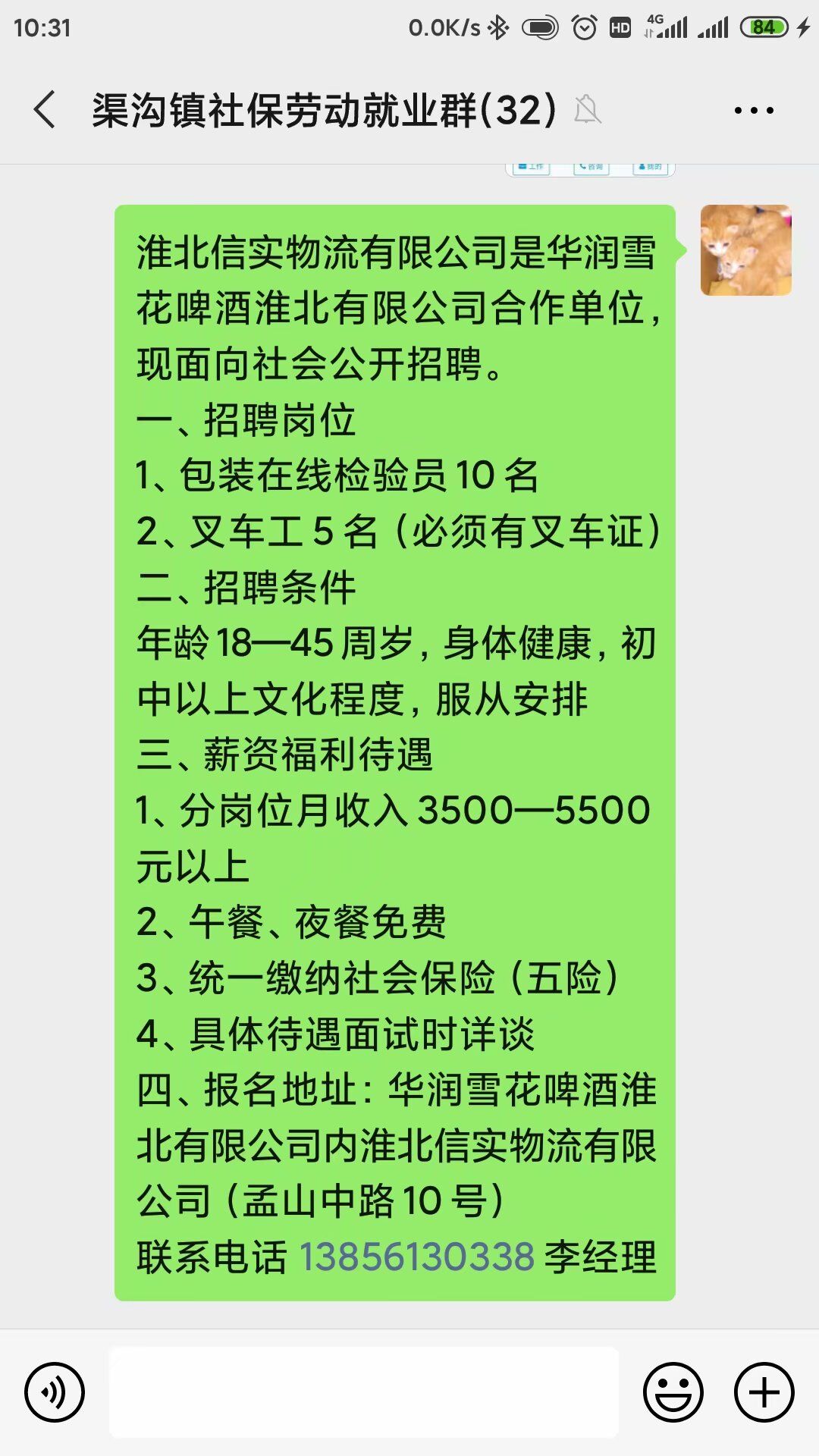Open the emoji sticker panel

pyautogui.click(x=673, y=1392)
